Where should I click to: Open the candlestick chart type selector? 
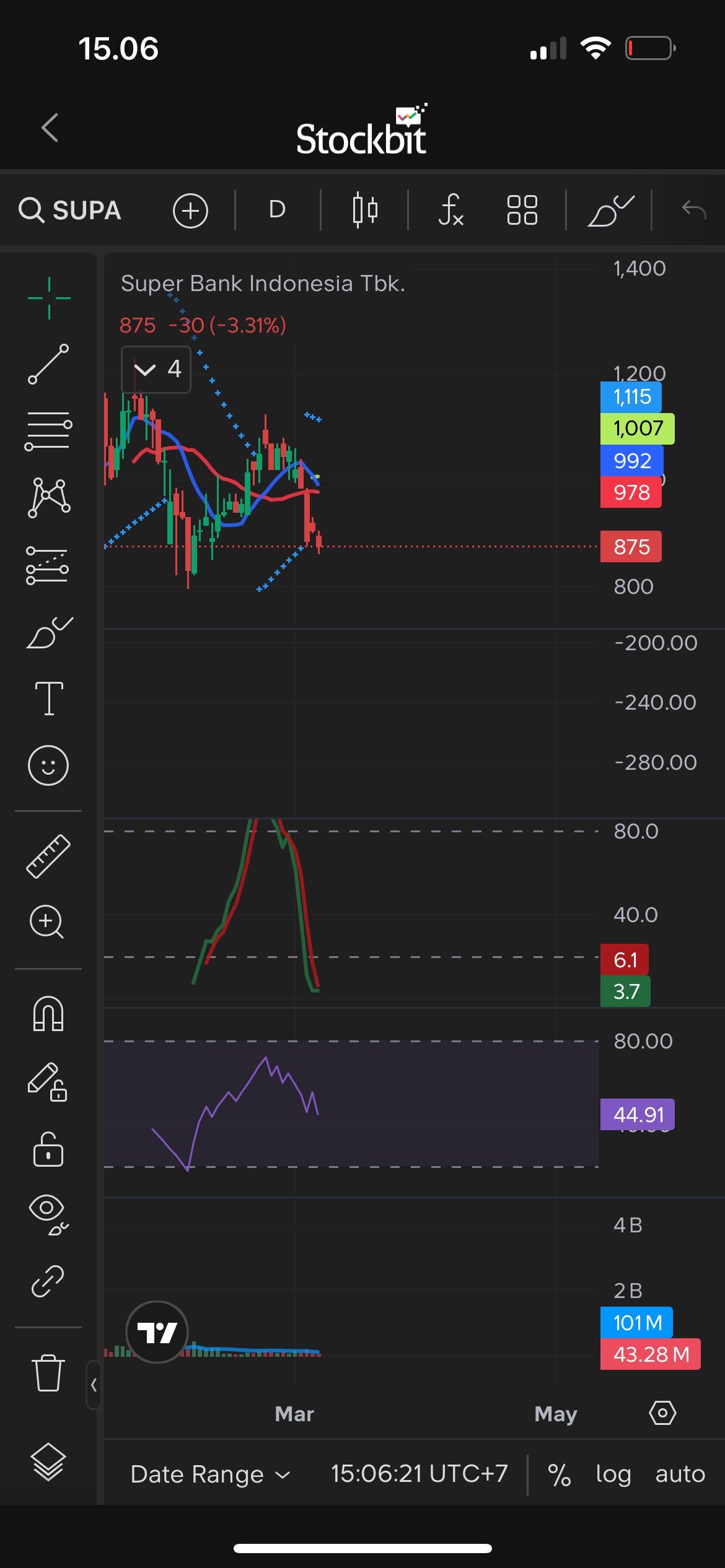click(x=365, y=210)
